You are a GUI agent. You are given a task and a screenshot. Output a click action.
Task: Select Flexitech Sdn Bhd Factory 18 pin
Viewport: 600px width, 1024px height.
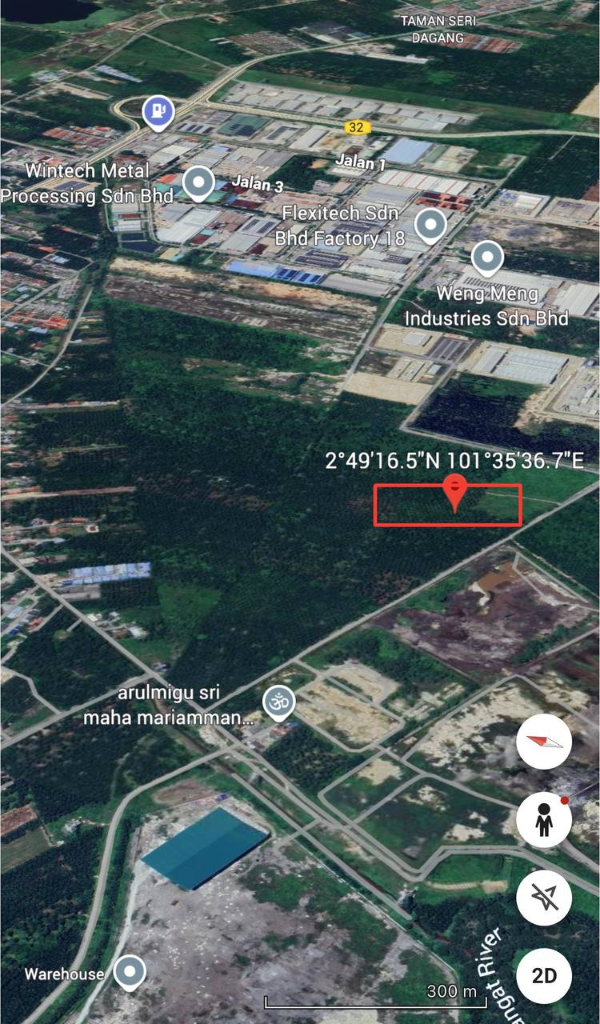tap(431, 225)
